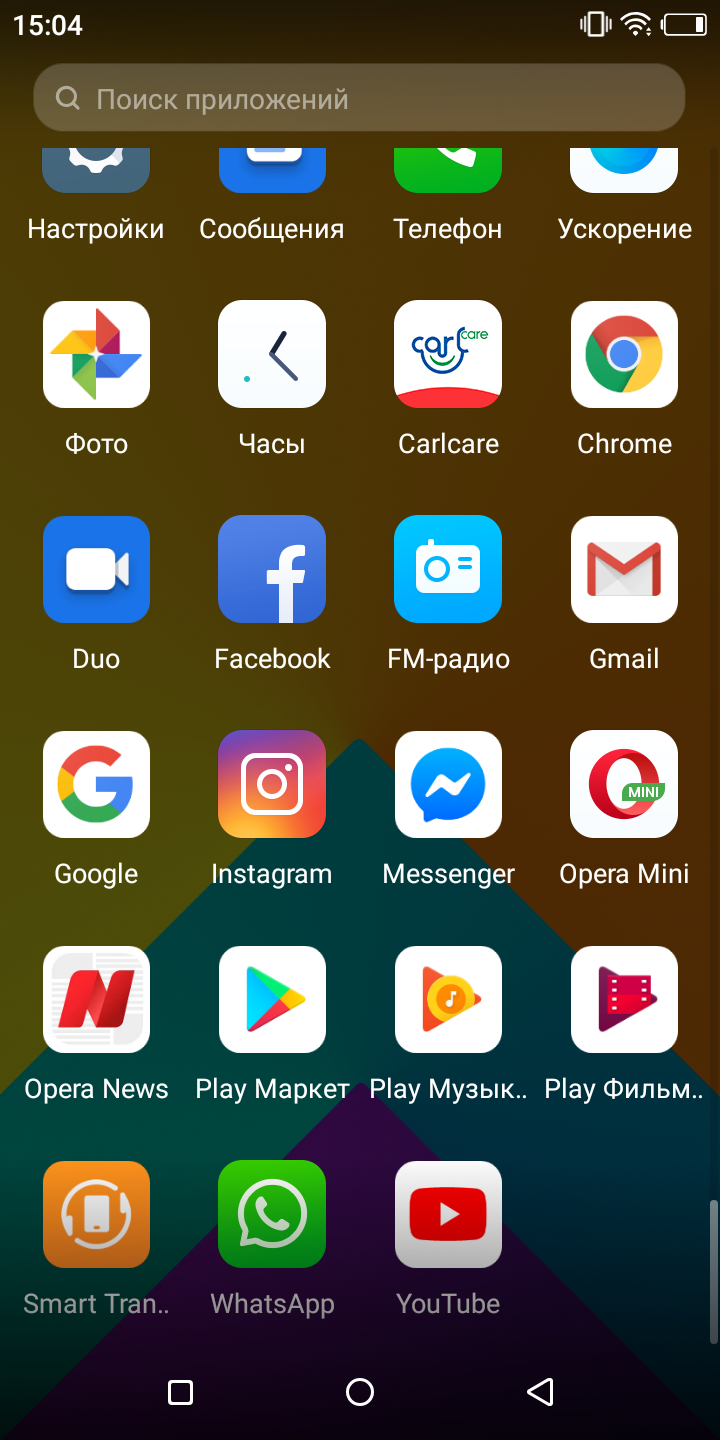Open Carlcare app
The height and width of the screenshot is (1440, 720).
(448, 354)
